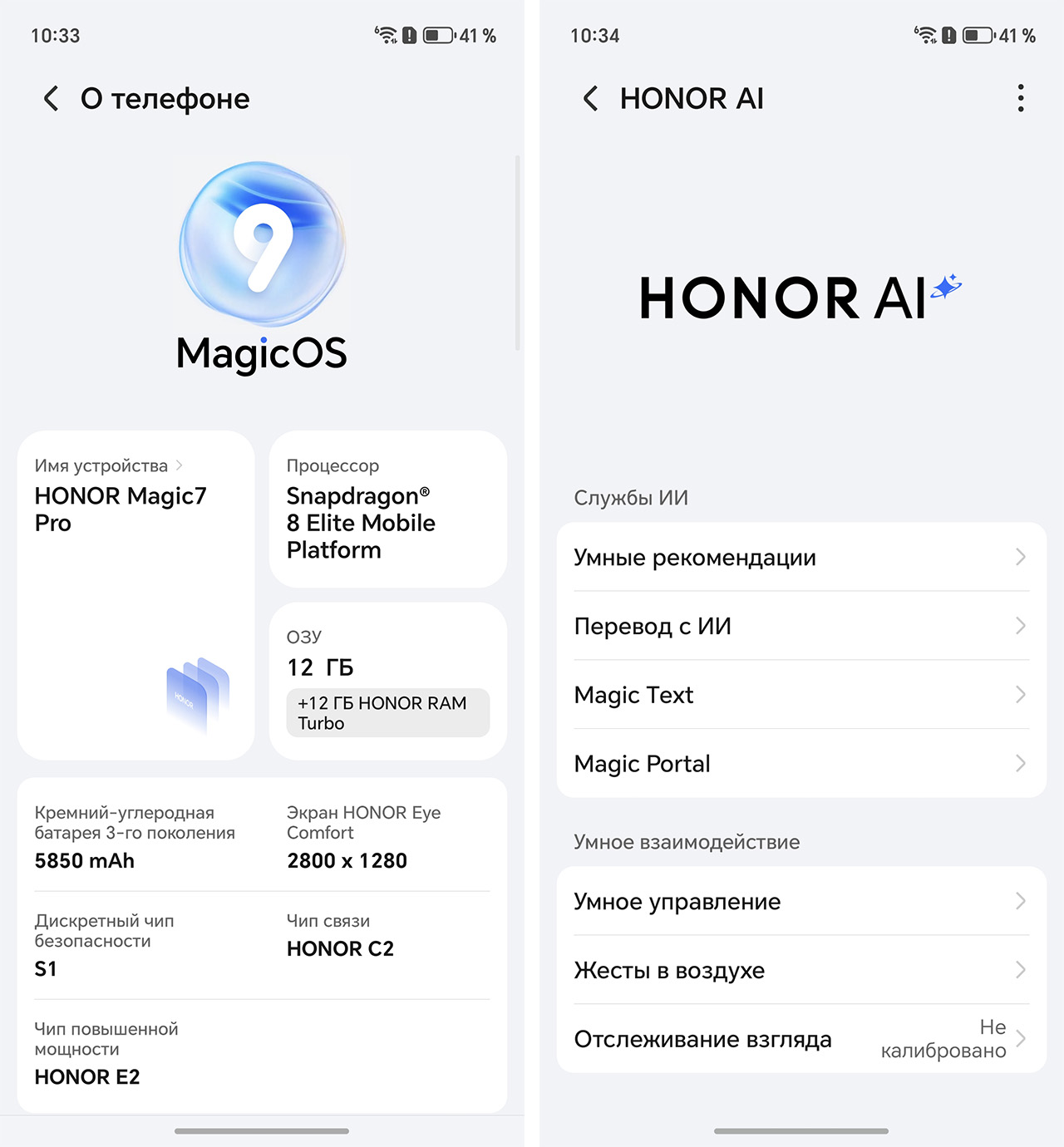Tap the back arrow beside HONOR AI title
This screenshot has height=1147, width=1064.
click(x=590, y=99)
